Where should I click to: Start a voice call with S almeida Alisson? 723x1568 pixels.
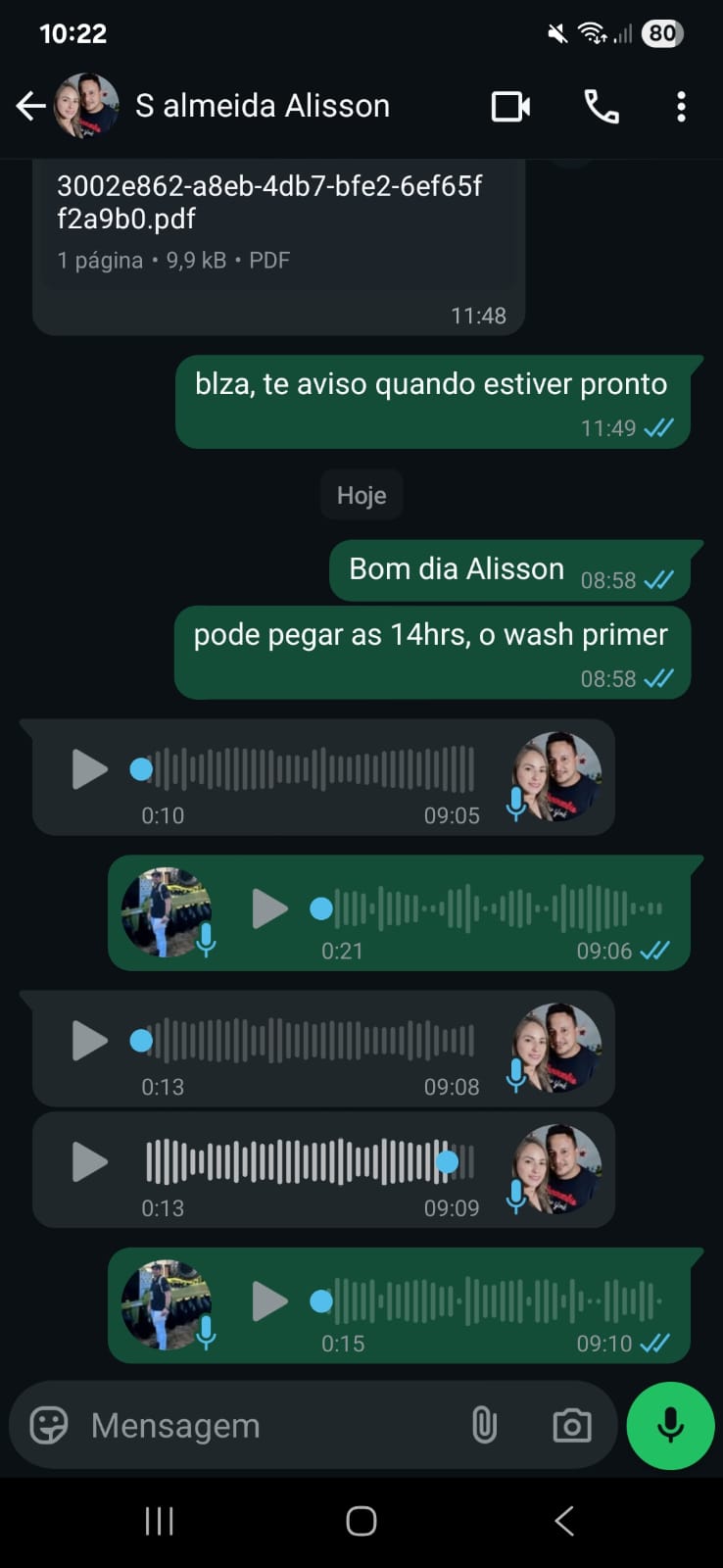click(x=602, y=106)
